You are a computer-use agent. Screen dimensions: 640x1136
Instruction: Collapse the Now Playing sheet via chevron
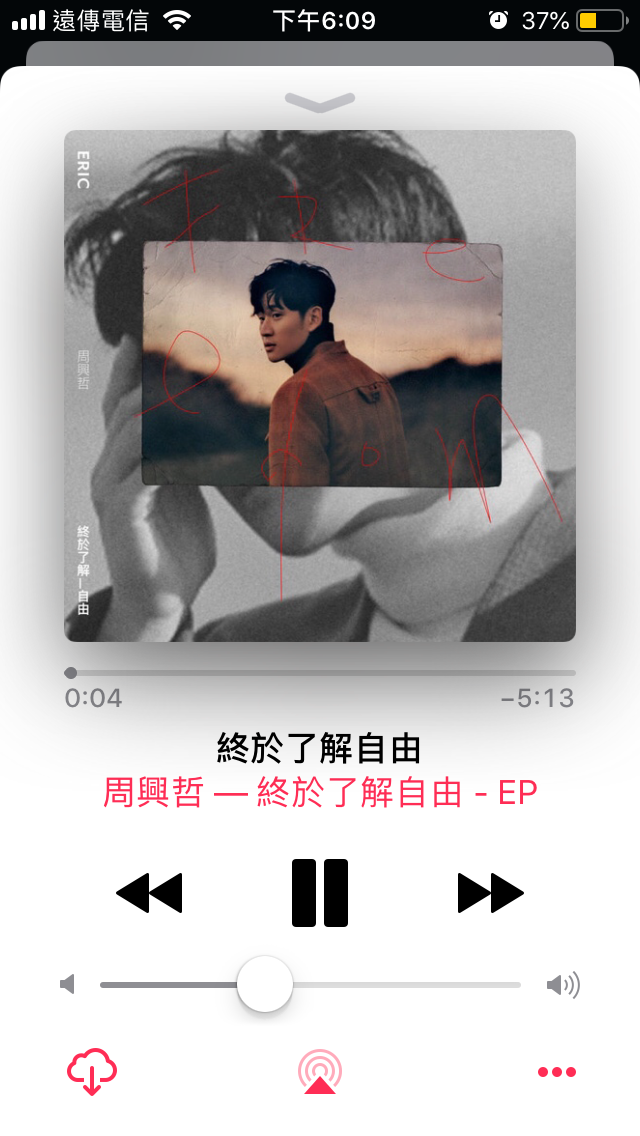click(320, 100)
